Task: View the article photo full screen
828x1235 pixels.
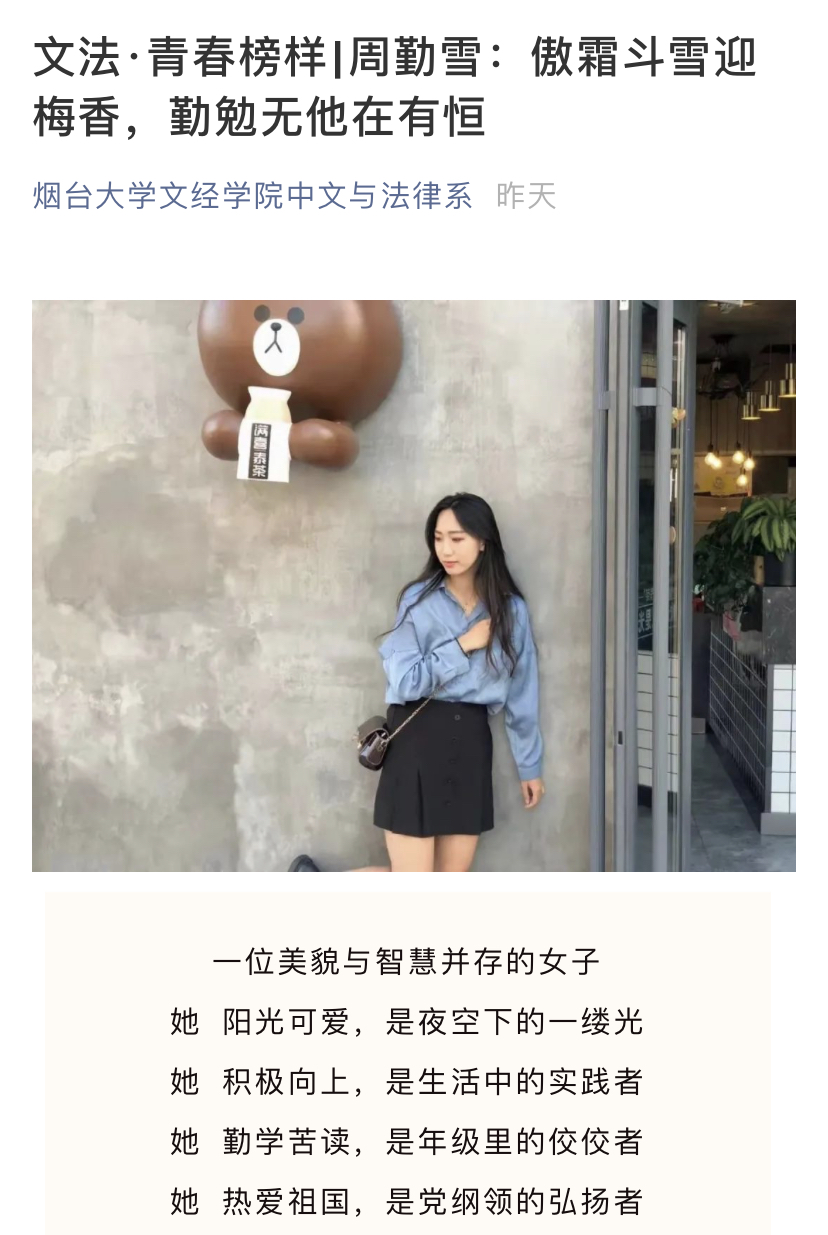Action: click(413, 585)
